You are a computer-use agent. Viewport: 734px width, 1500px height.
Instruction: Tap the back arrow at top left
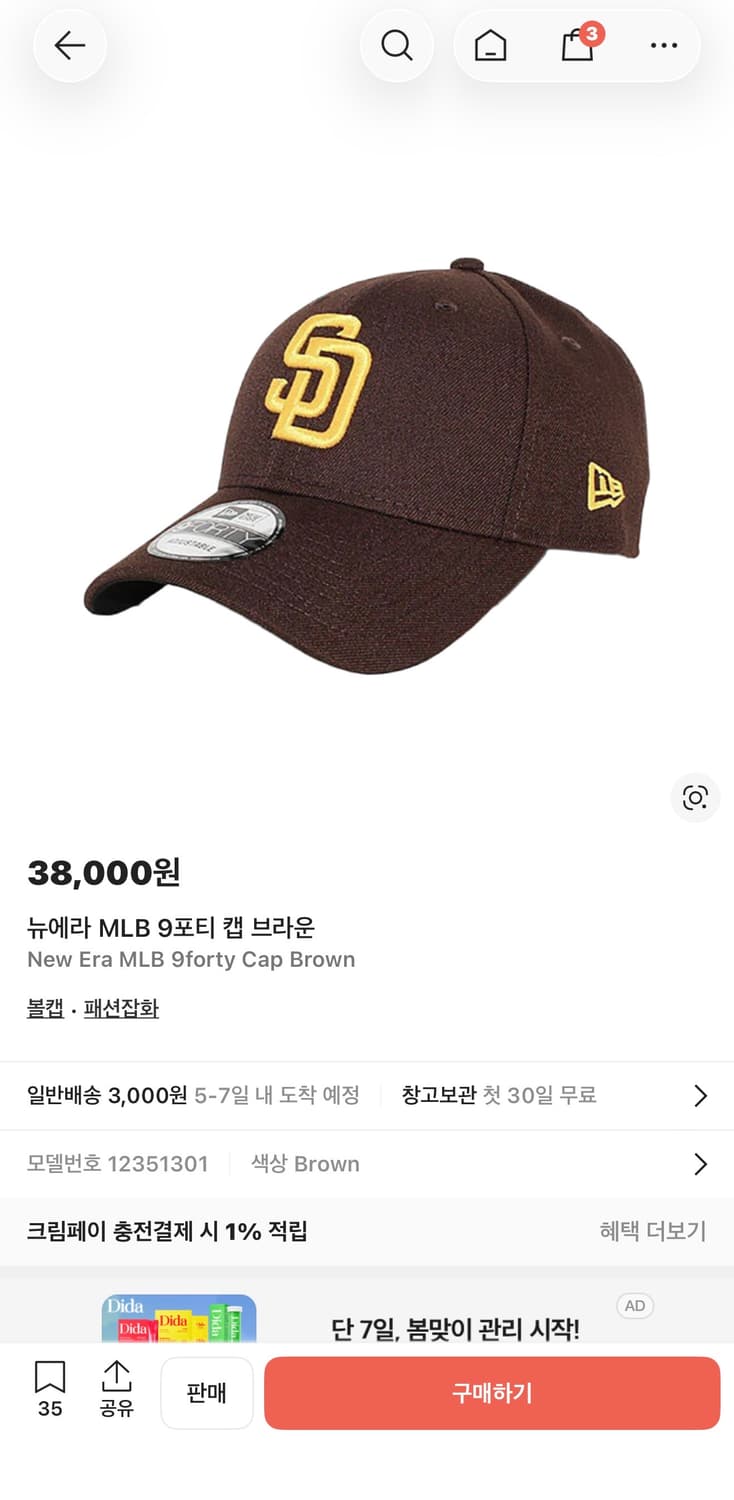click(x=69, y=45)
